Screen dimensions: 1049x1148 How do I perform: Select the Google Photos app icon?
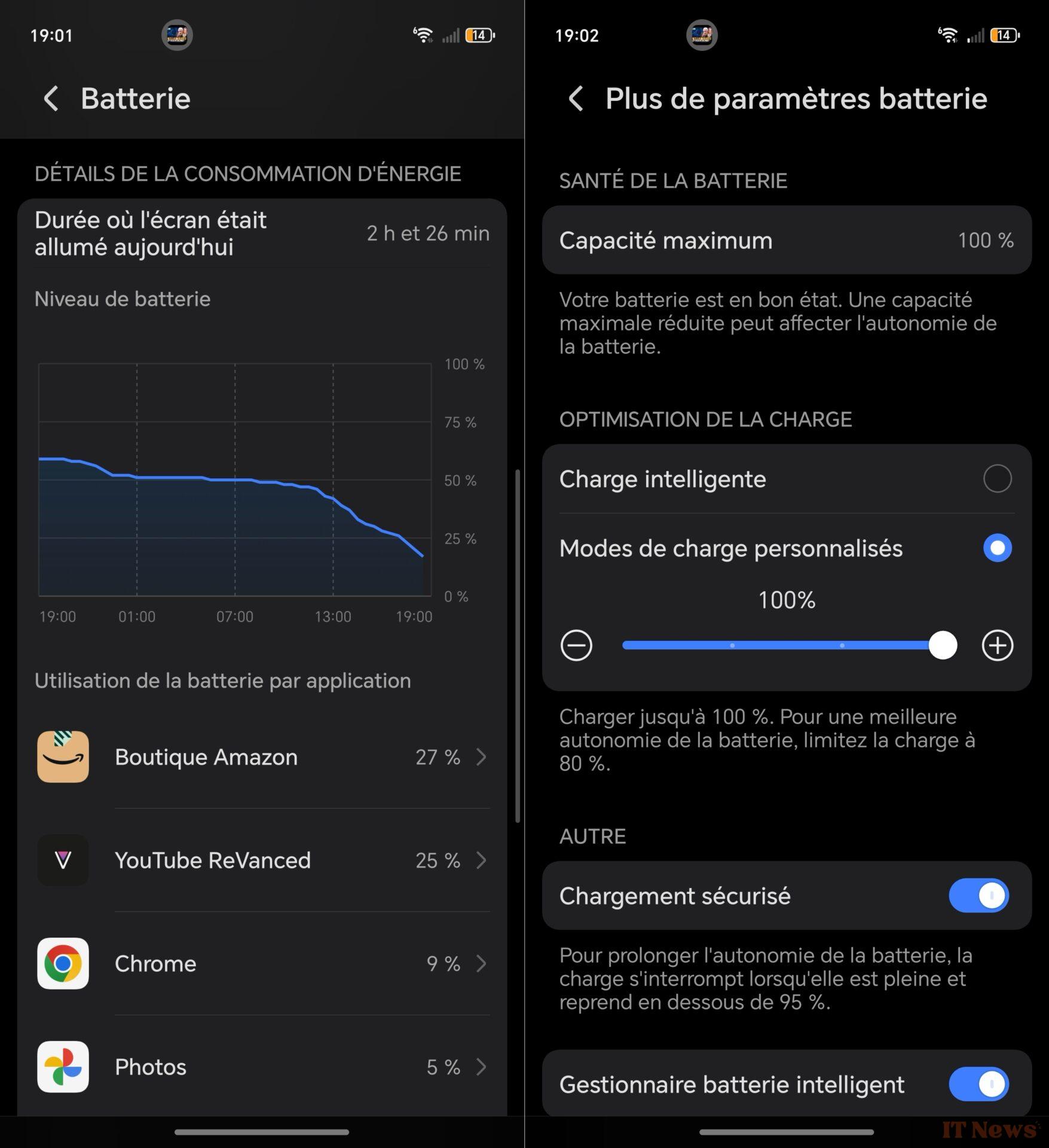click(63, 1068)
